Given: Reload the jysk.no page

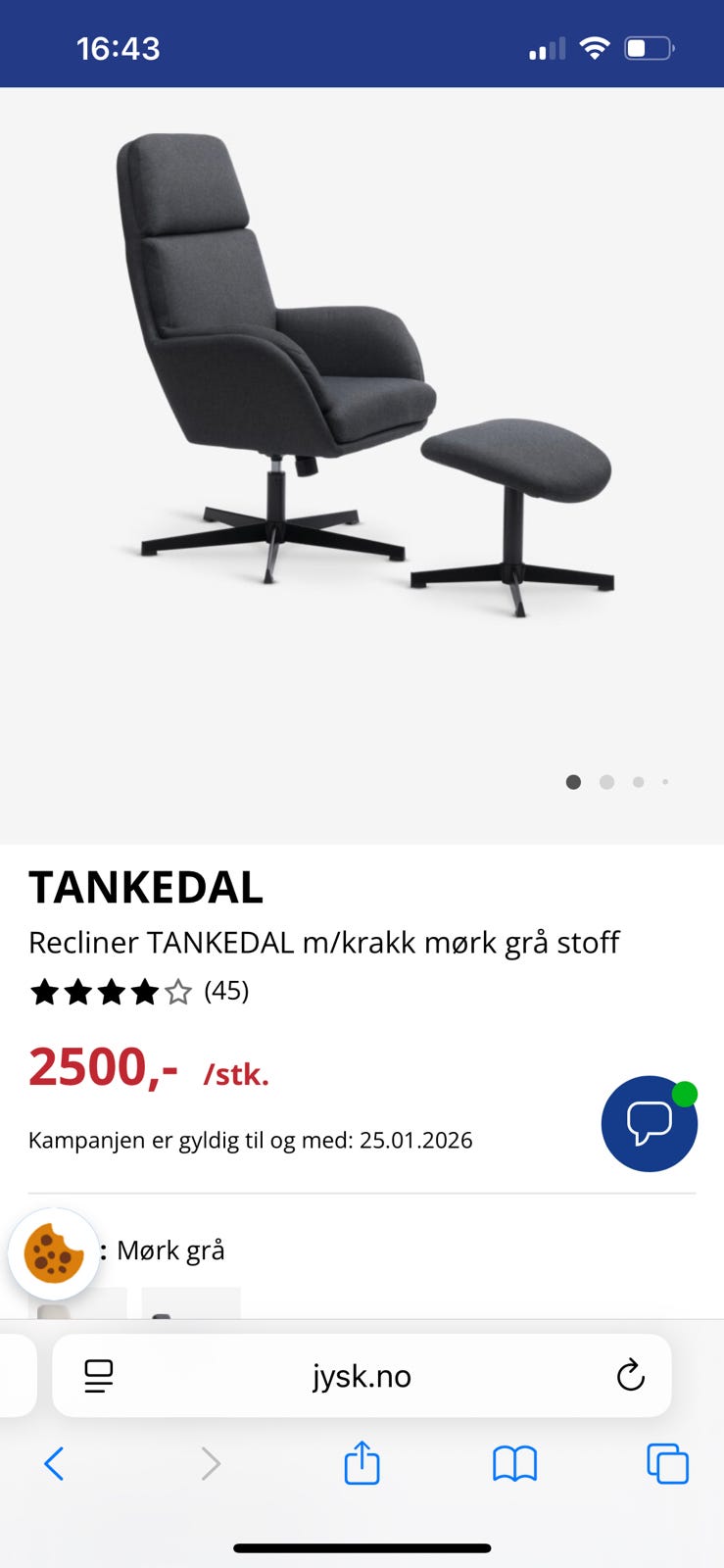Looking at the screenshot, I should click(x=630, y=1376).
